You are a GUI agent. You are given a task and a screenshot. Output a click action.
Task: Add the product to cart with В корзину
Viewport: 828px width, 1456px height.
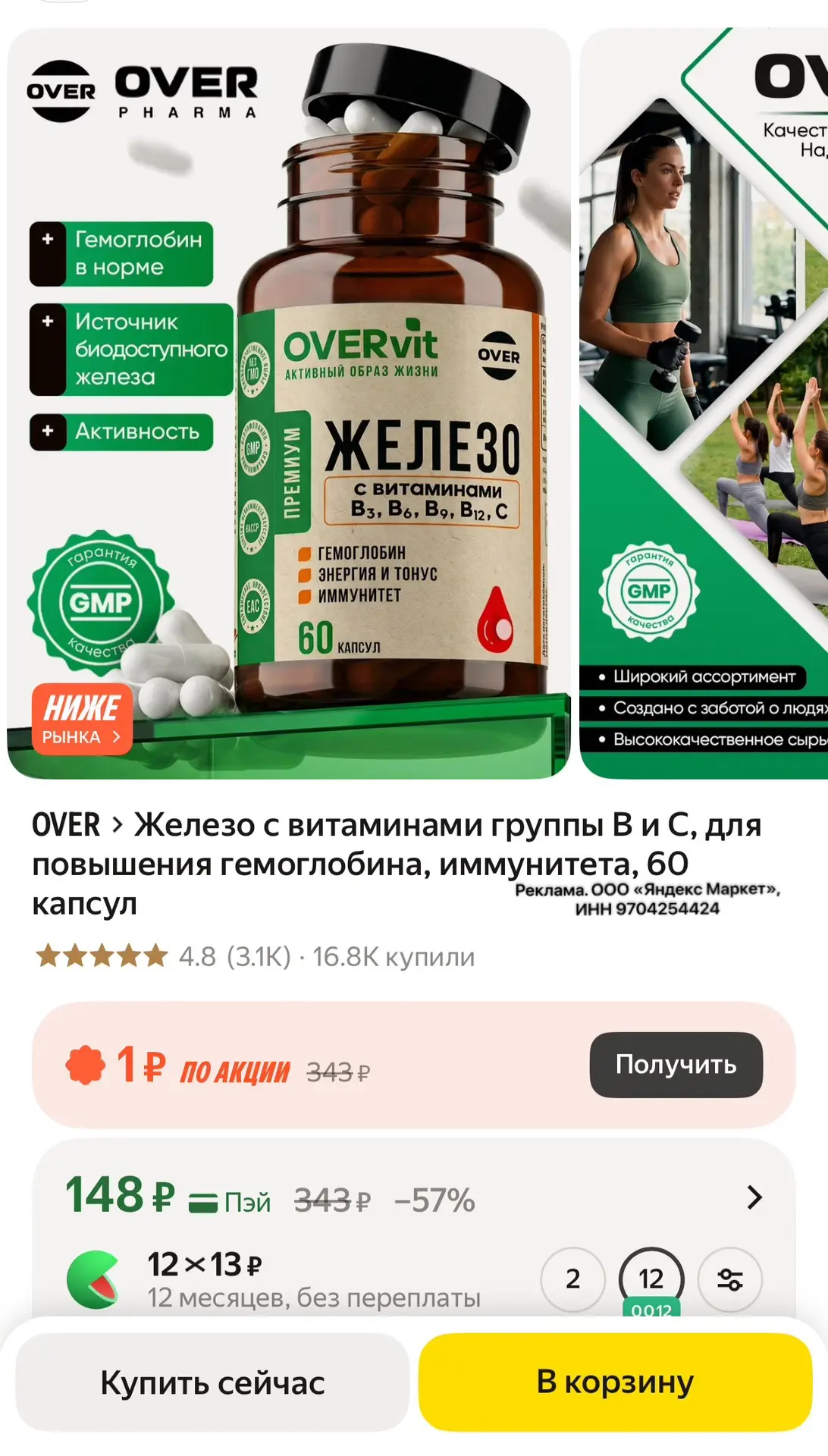tap(615, 1382)
